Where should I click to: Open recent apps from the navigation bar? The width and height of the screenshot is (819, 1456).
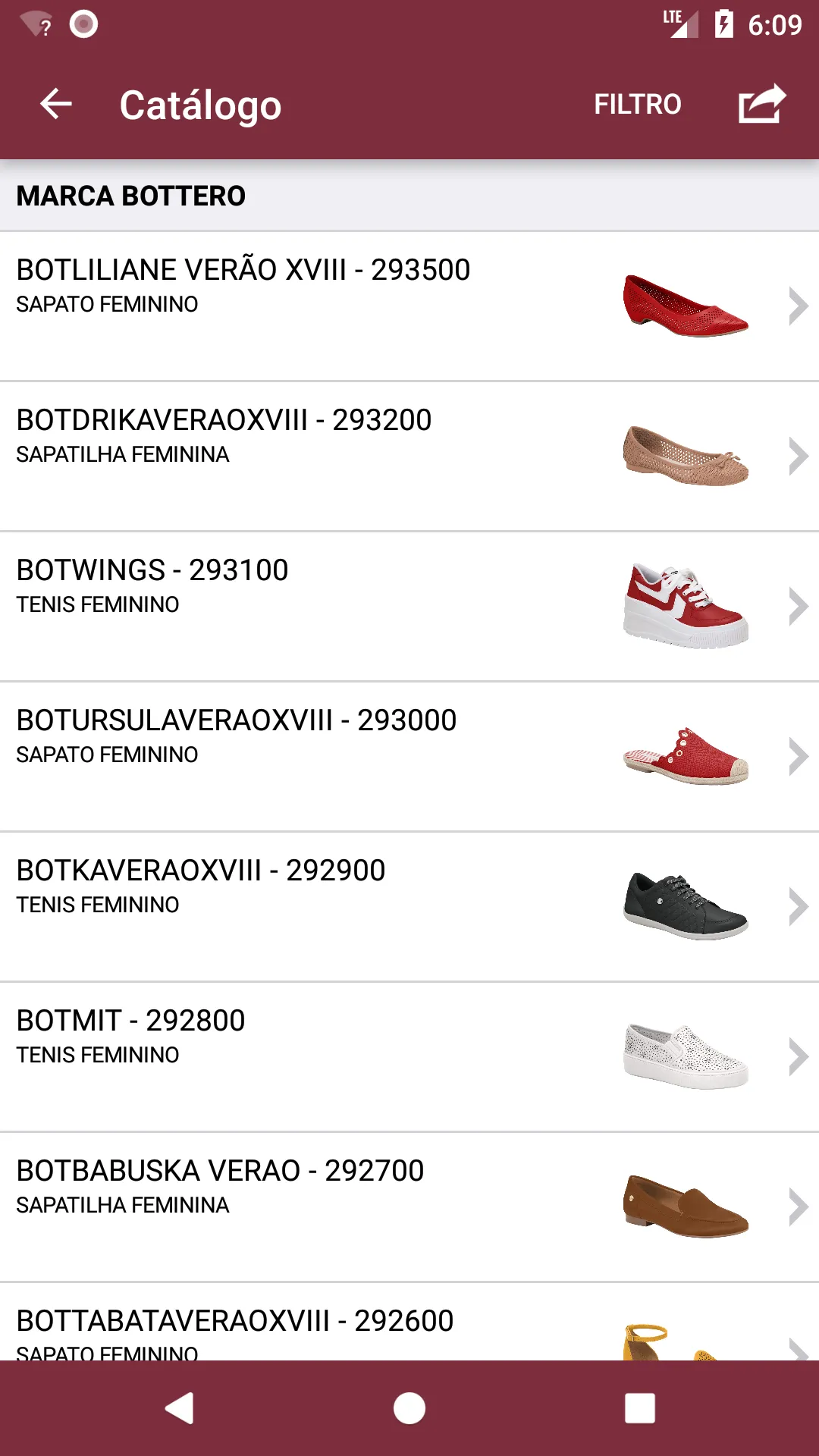639,1408
